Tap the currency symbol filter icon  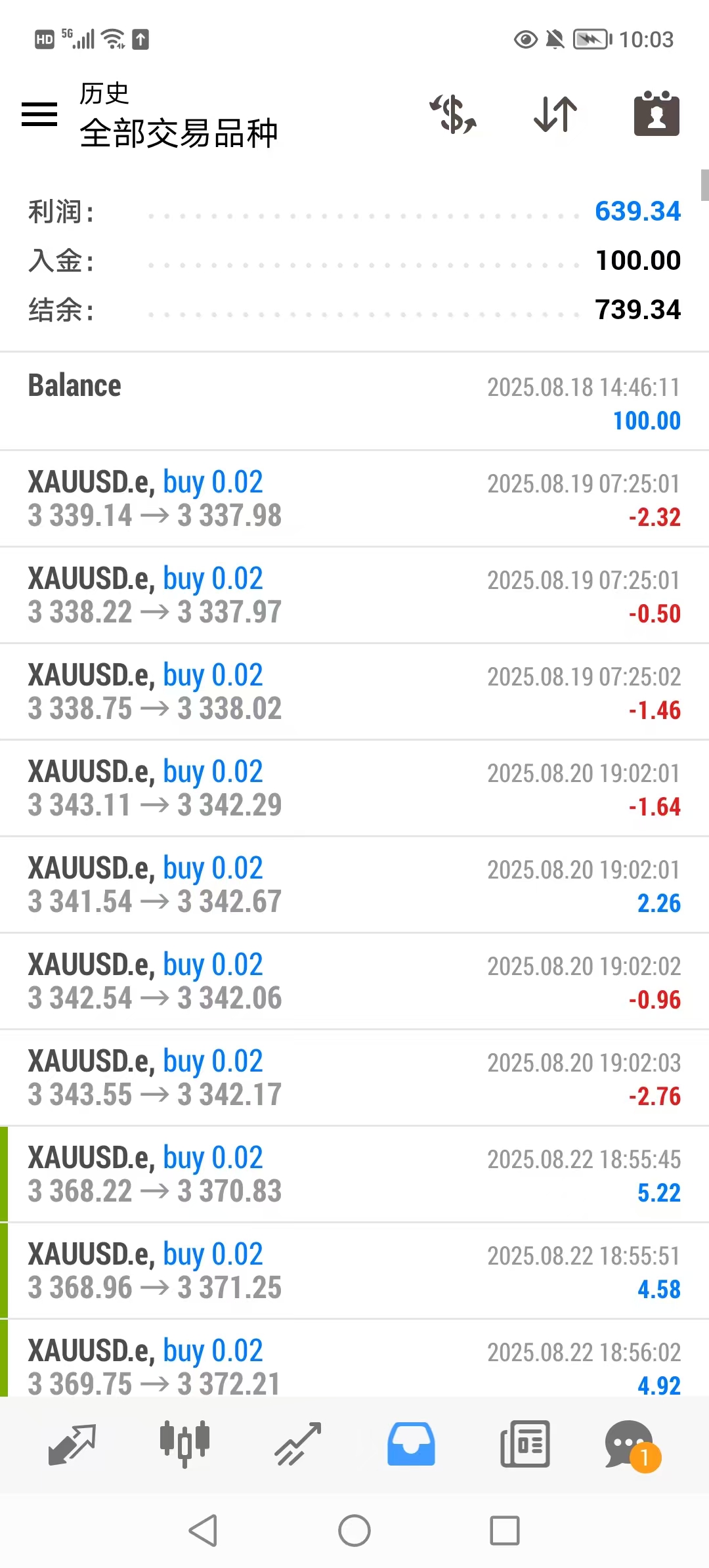453,114
